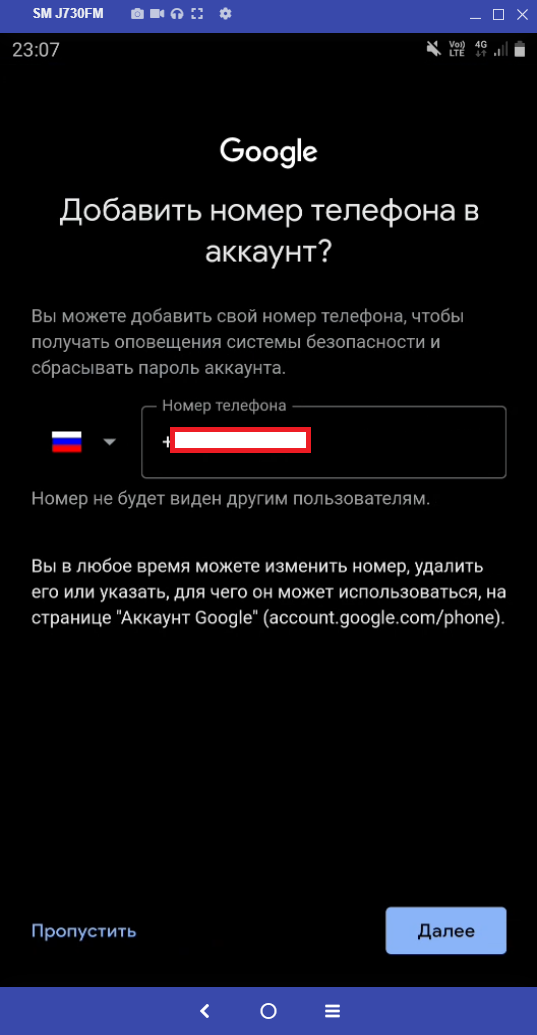
Task: Open settings via the gear icon
Action: (225, 13)
